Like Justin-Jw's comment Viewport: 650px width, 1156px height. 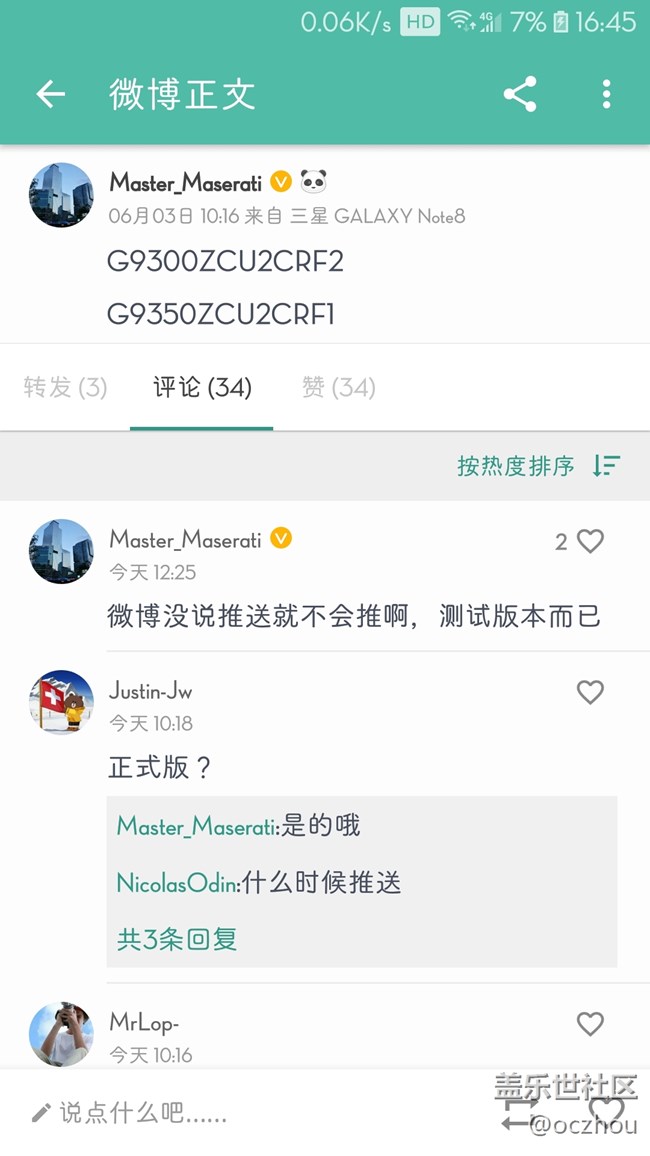click(590, 692)
